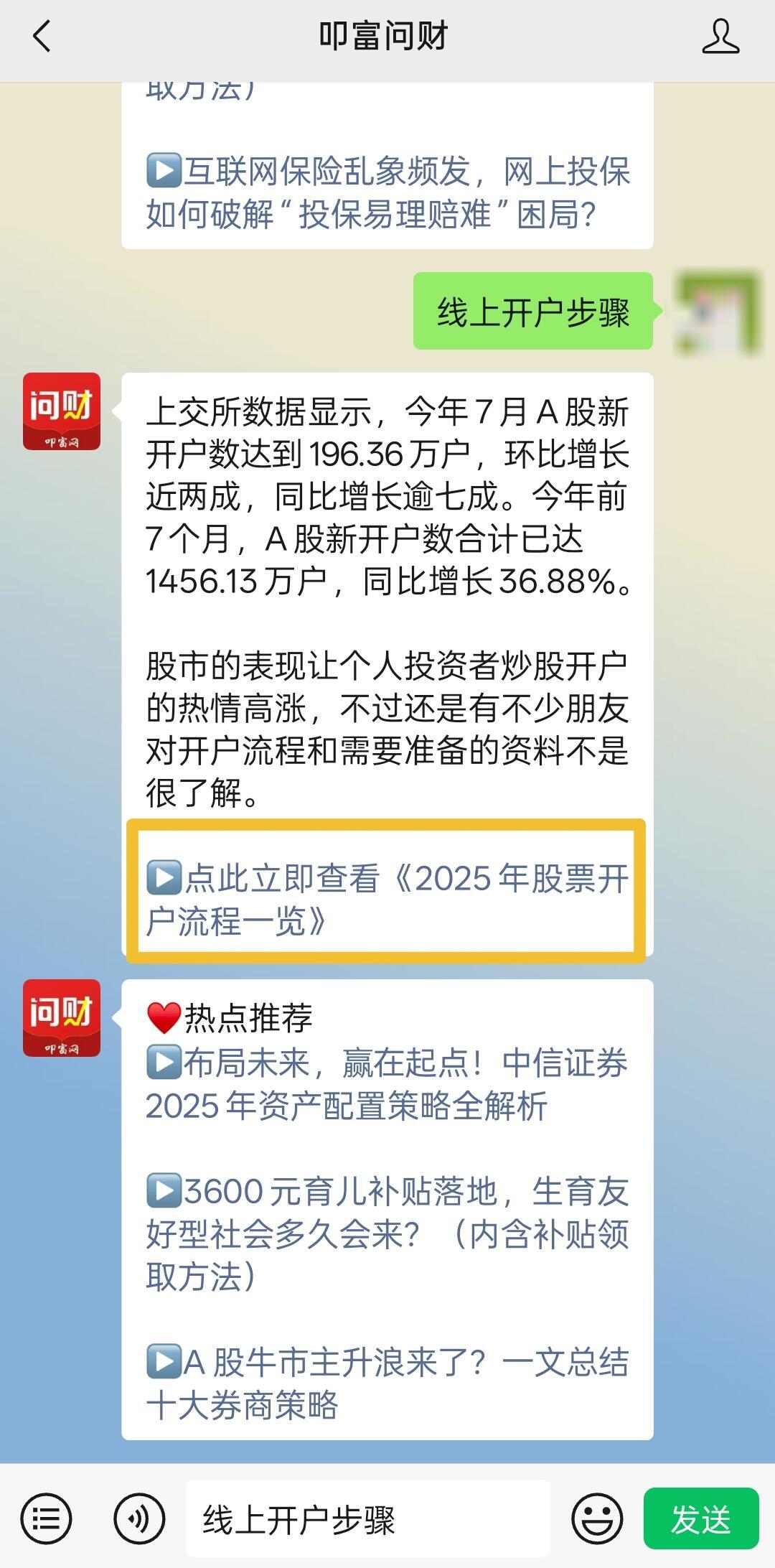Open the account profile icon
The width and height of the screenshot is (775, 1568).
pyautogui.click(x=720, y=37)
